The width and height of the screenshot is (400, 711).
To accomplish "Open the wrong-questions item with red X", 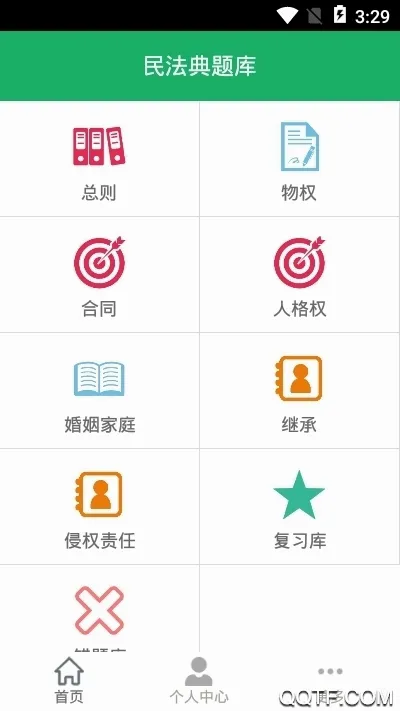I will point(99,609).
